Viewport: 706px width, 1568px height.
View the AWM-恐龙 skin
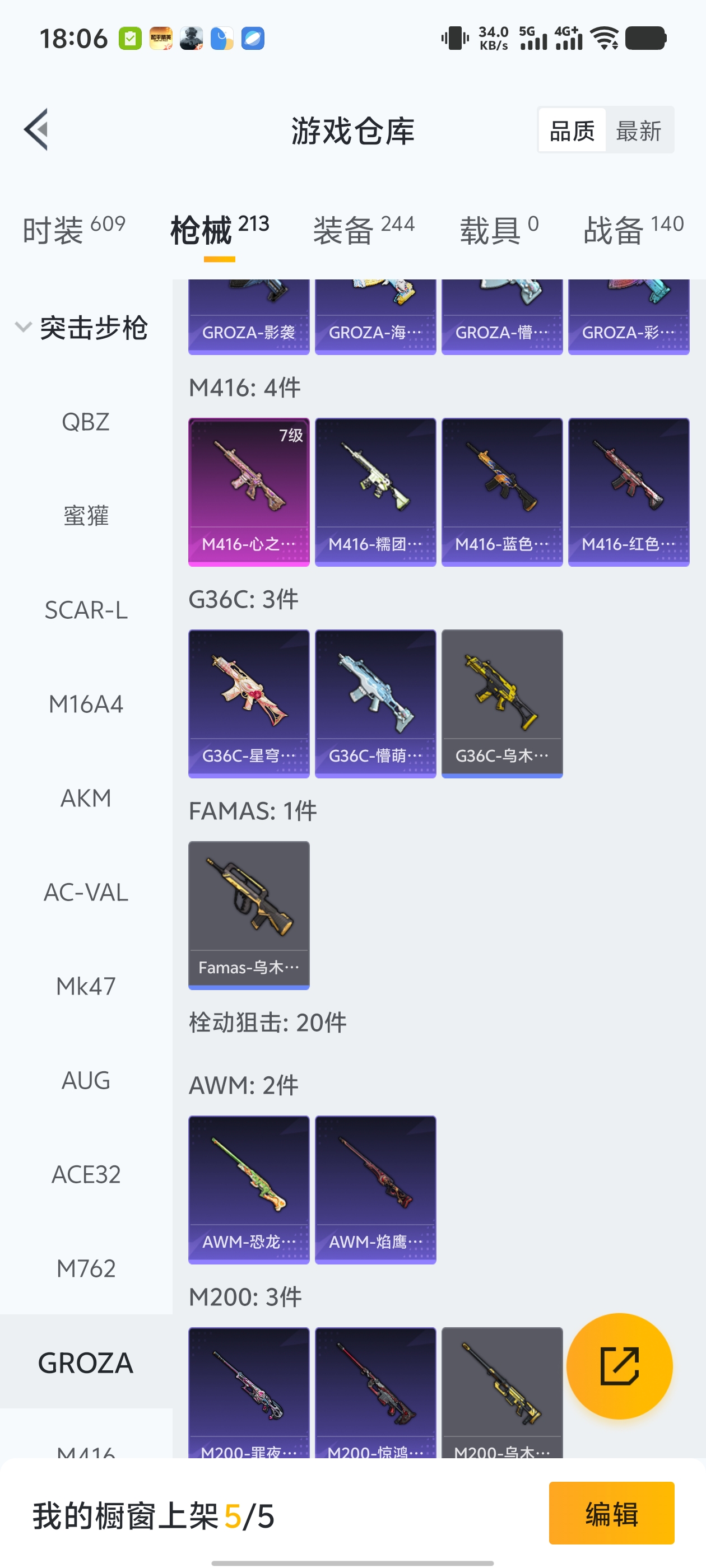pyautogui.click(x=249, y=1189)
